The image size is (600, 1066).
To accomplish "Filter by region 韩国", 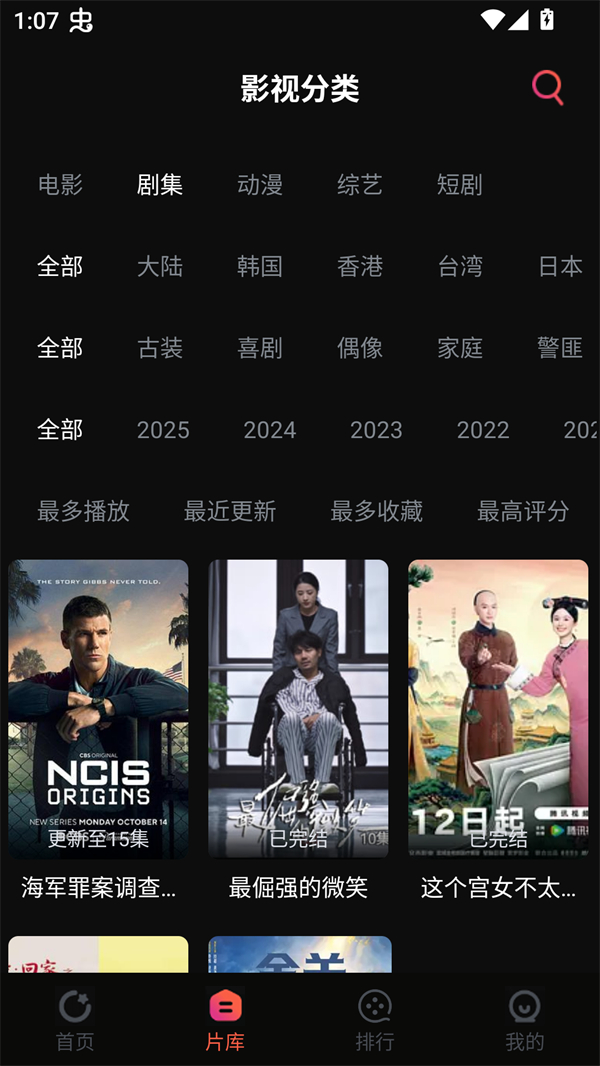I will point(260,267).
